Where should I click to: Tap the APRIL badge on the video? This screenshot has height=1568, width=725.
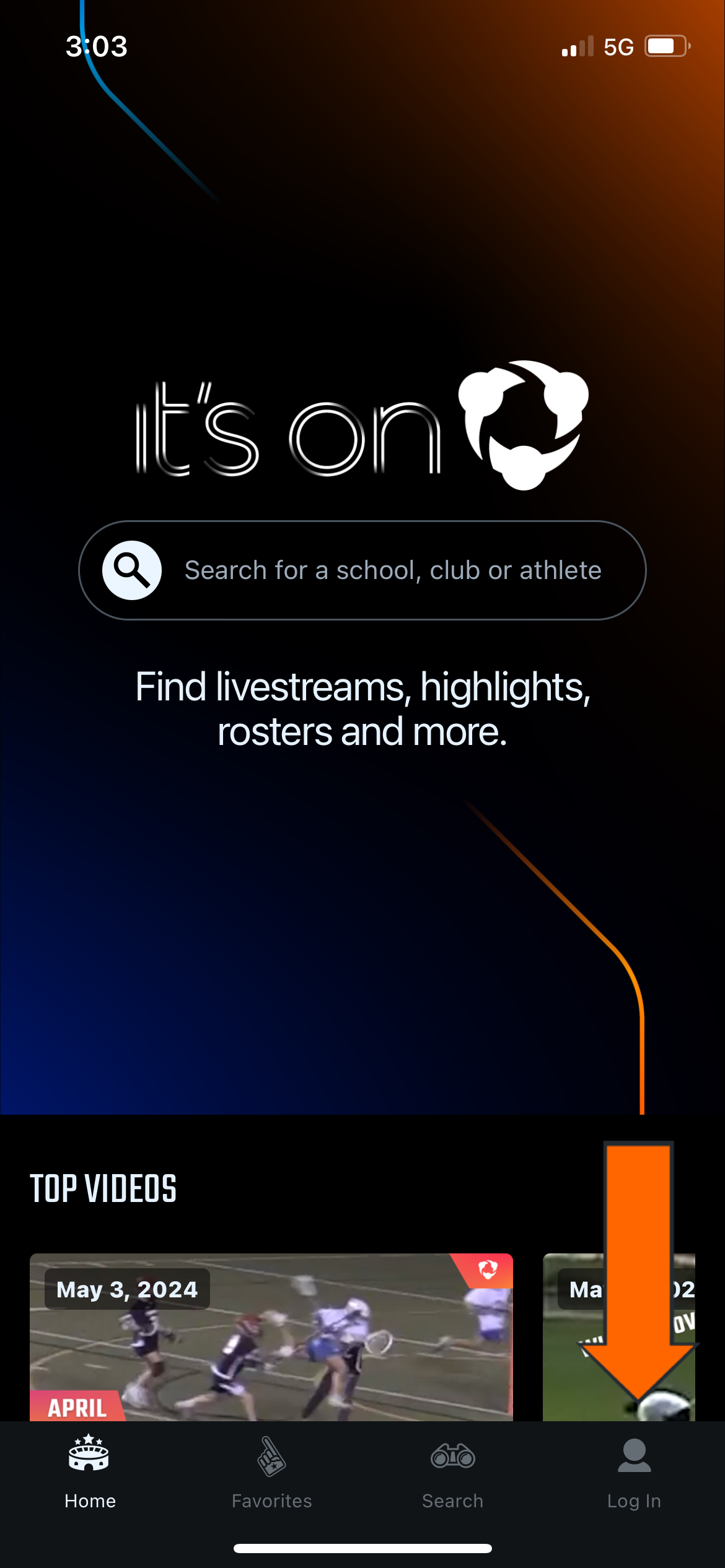[x=77, y=1408]
